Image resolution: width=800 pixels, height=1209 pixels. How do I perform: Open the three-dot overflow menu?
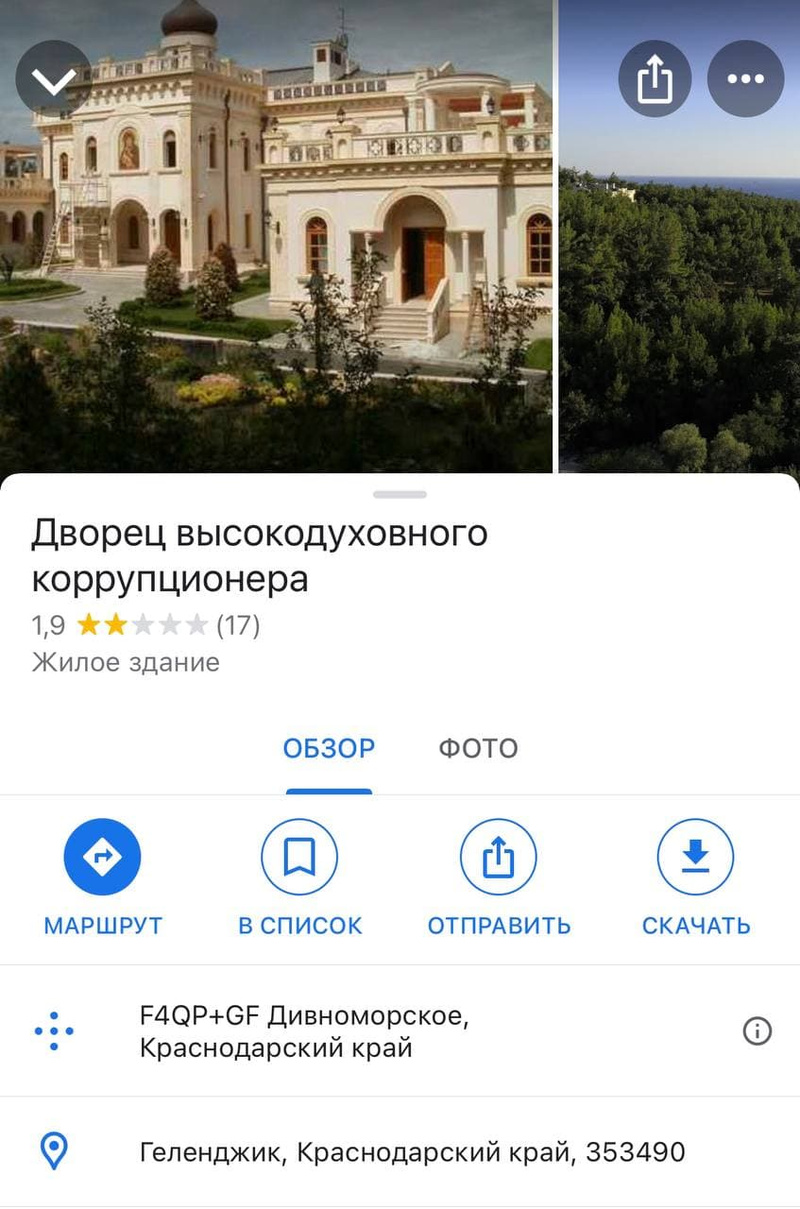tap(745, 79)
